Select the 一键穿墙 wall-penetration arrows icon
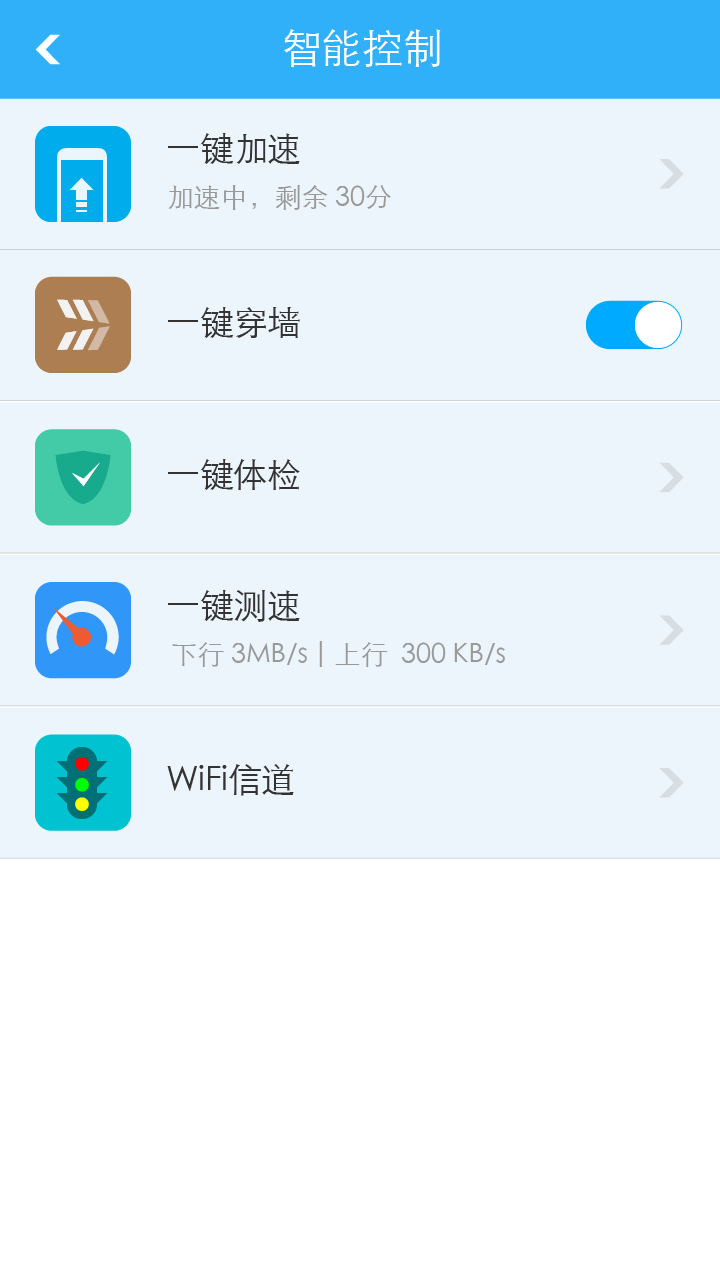 pos(83,325)
